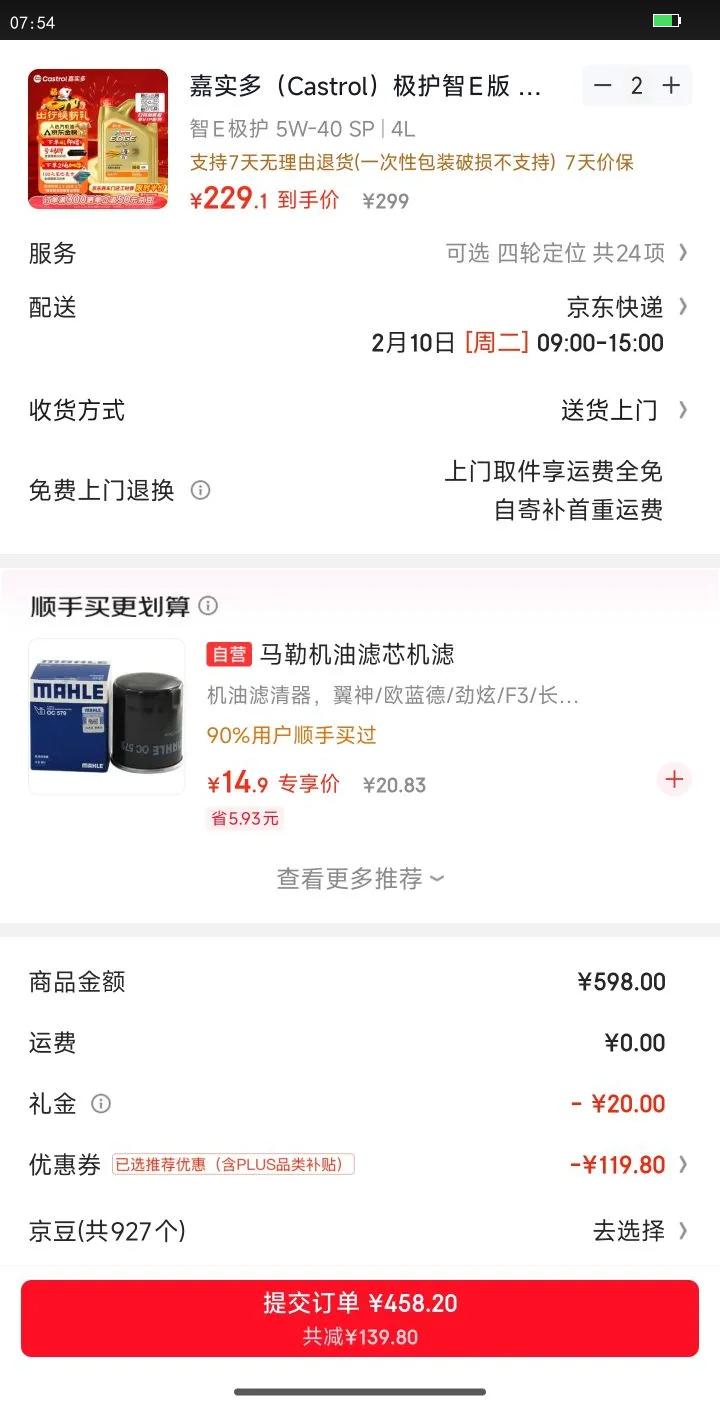Show info for 顺手买更划算
Screen dimensions: 720x1406
(x=208, y=606)
